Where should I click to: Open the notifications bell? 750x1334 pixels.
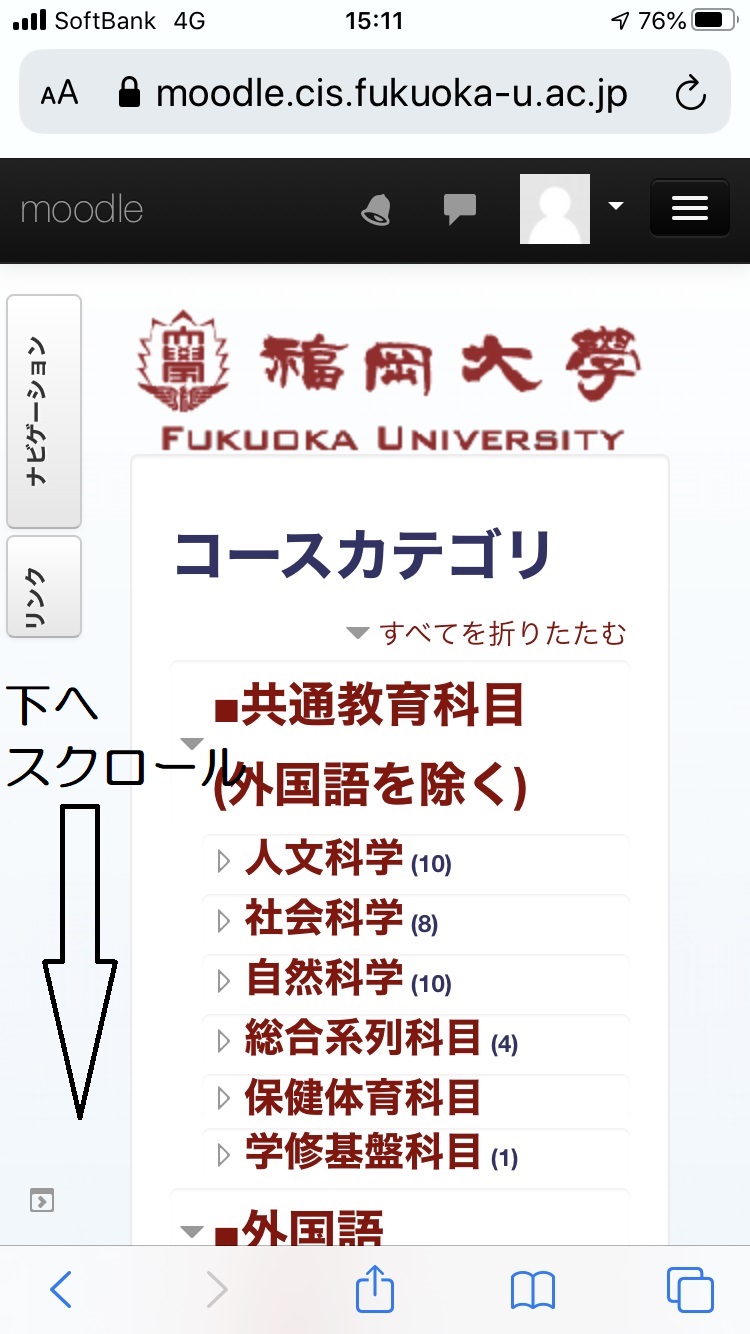(377, 210)
